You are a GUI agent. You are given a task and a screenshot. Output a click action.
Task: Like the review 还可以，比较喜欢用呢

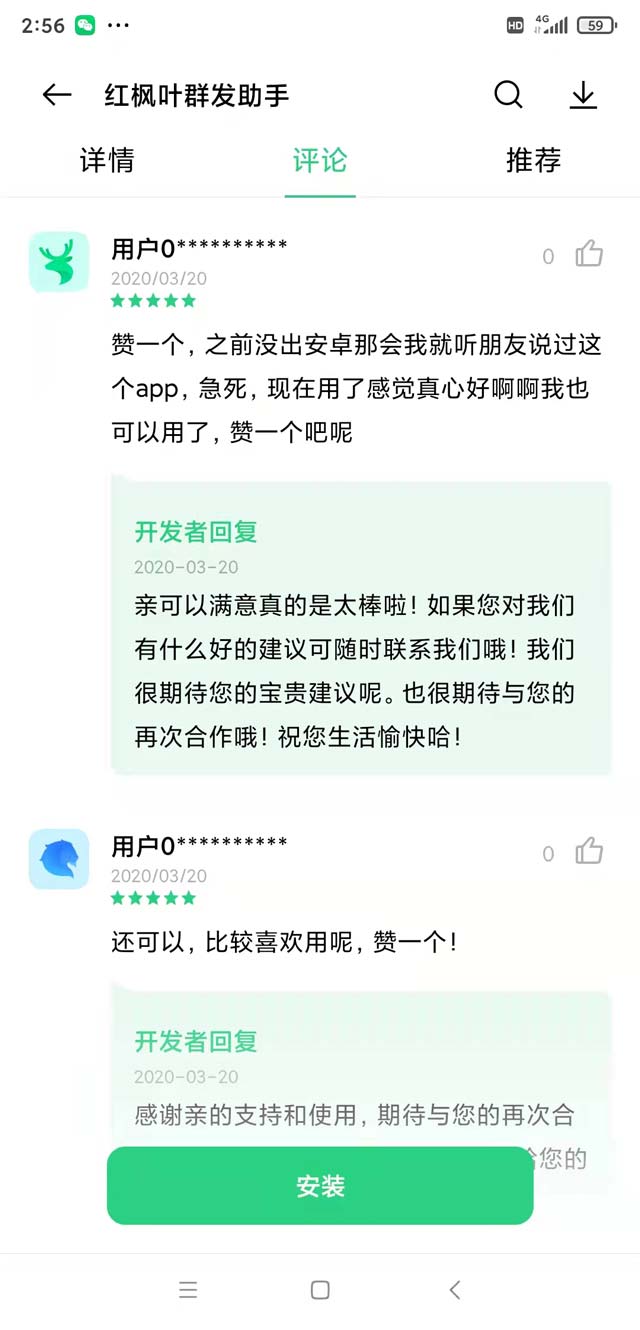click(589, 852)
